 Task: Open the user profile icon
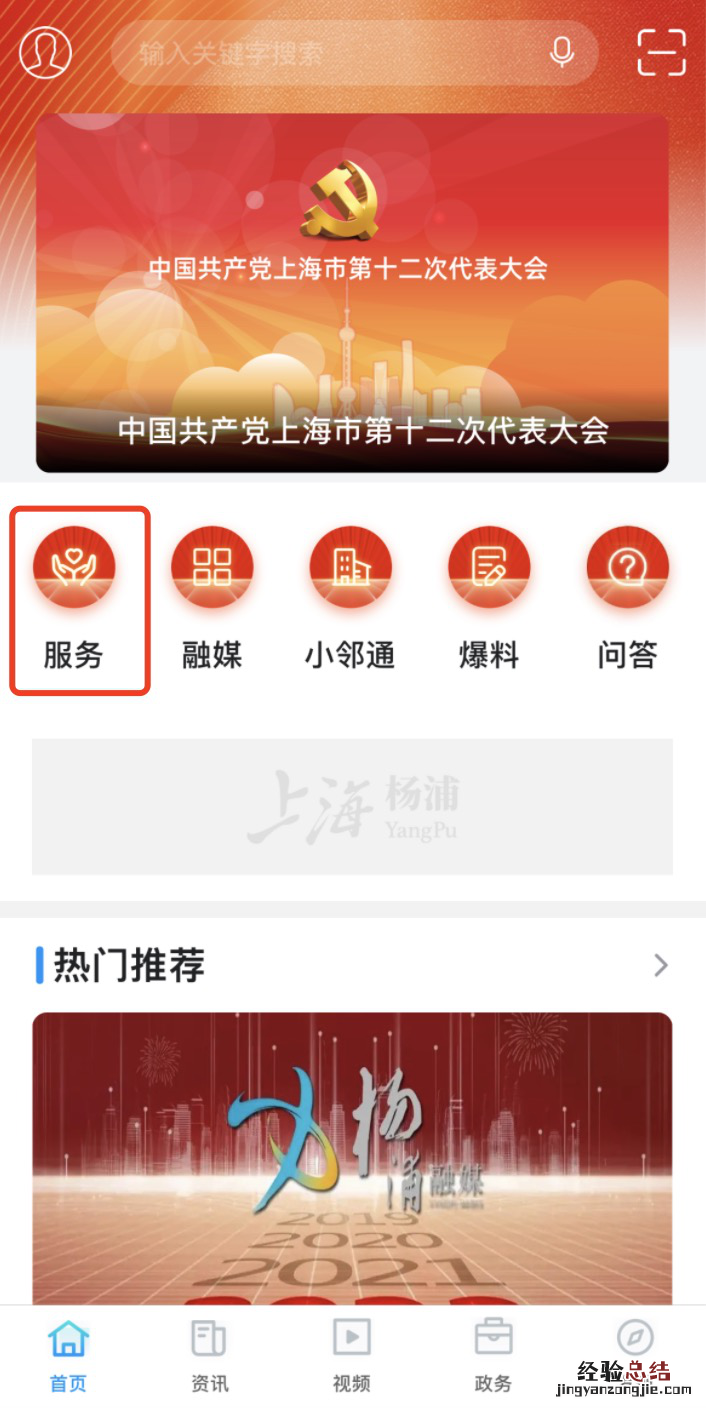coord(45,51)
